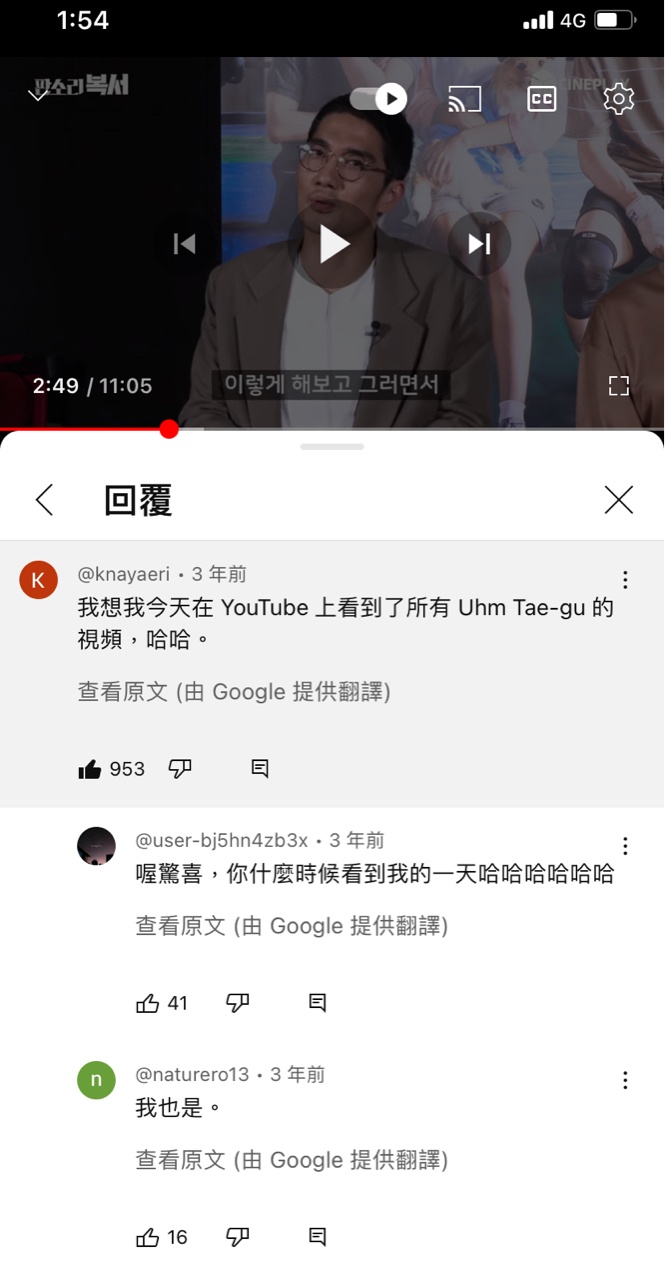Go to the previous video
The height and width of the screenshot is (1280, 665).
click(184, 244)
